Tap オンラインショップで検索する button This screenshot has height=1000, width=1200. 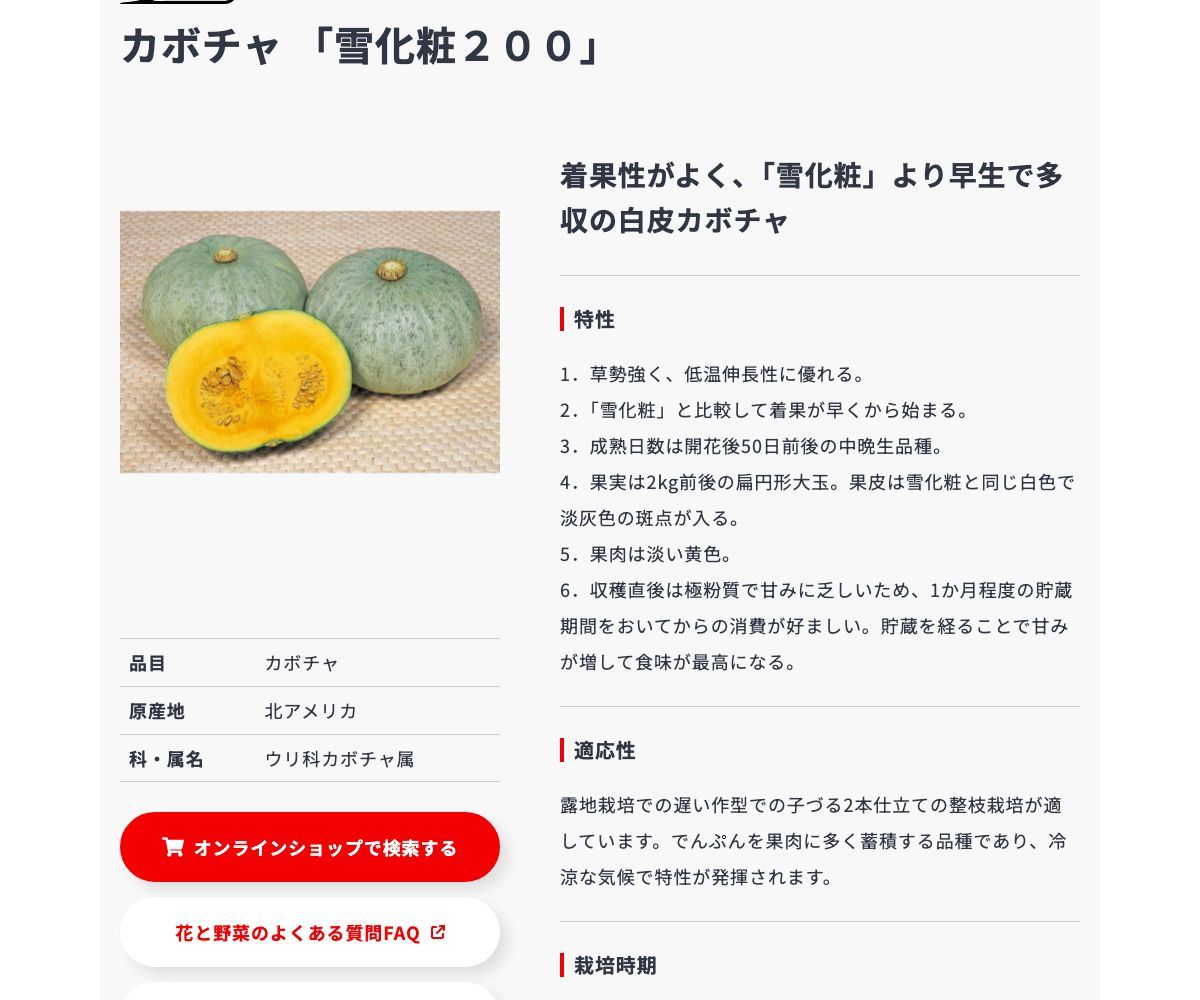[x=310, y=847]
